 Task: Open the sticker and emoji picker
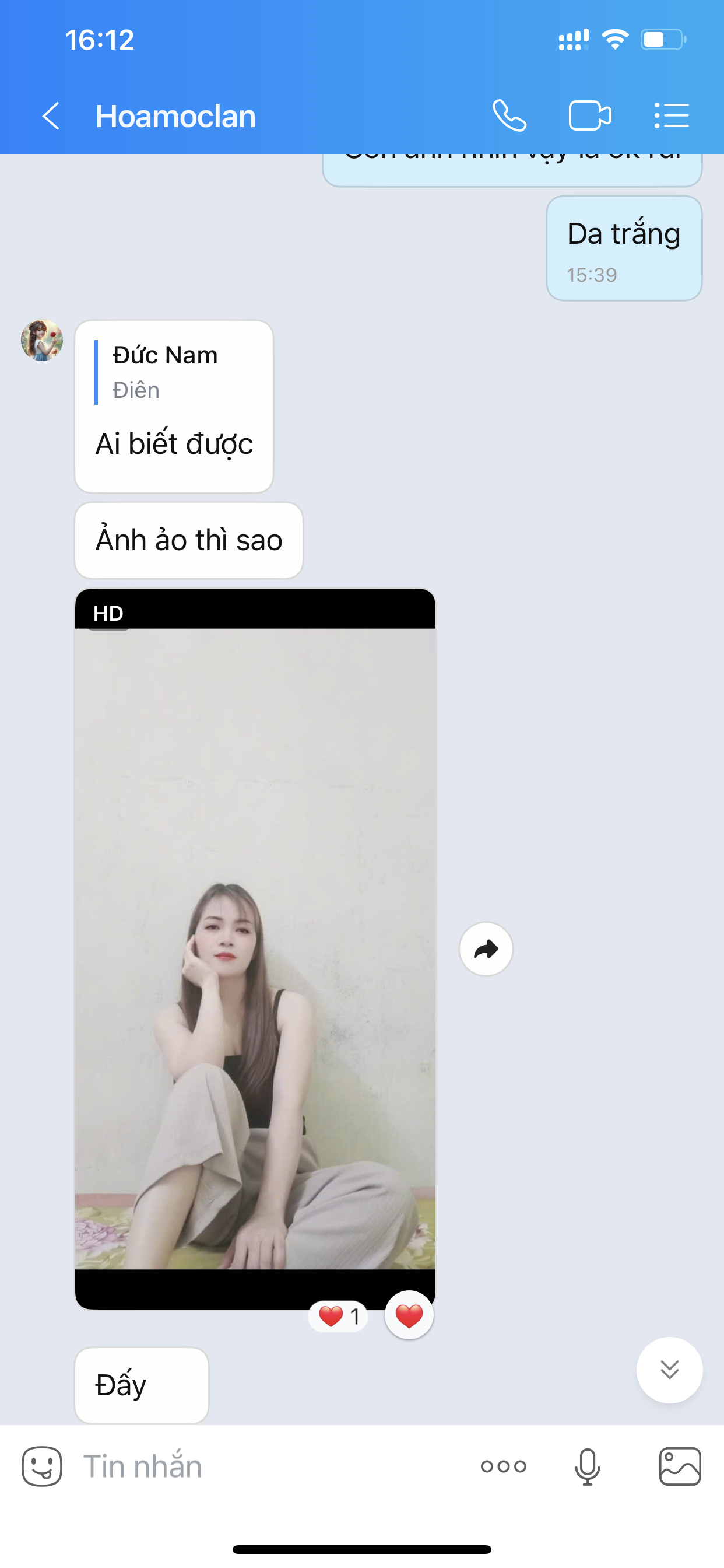42,1466
